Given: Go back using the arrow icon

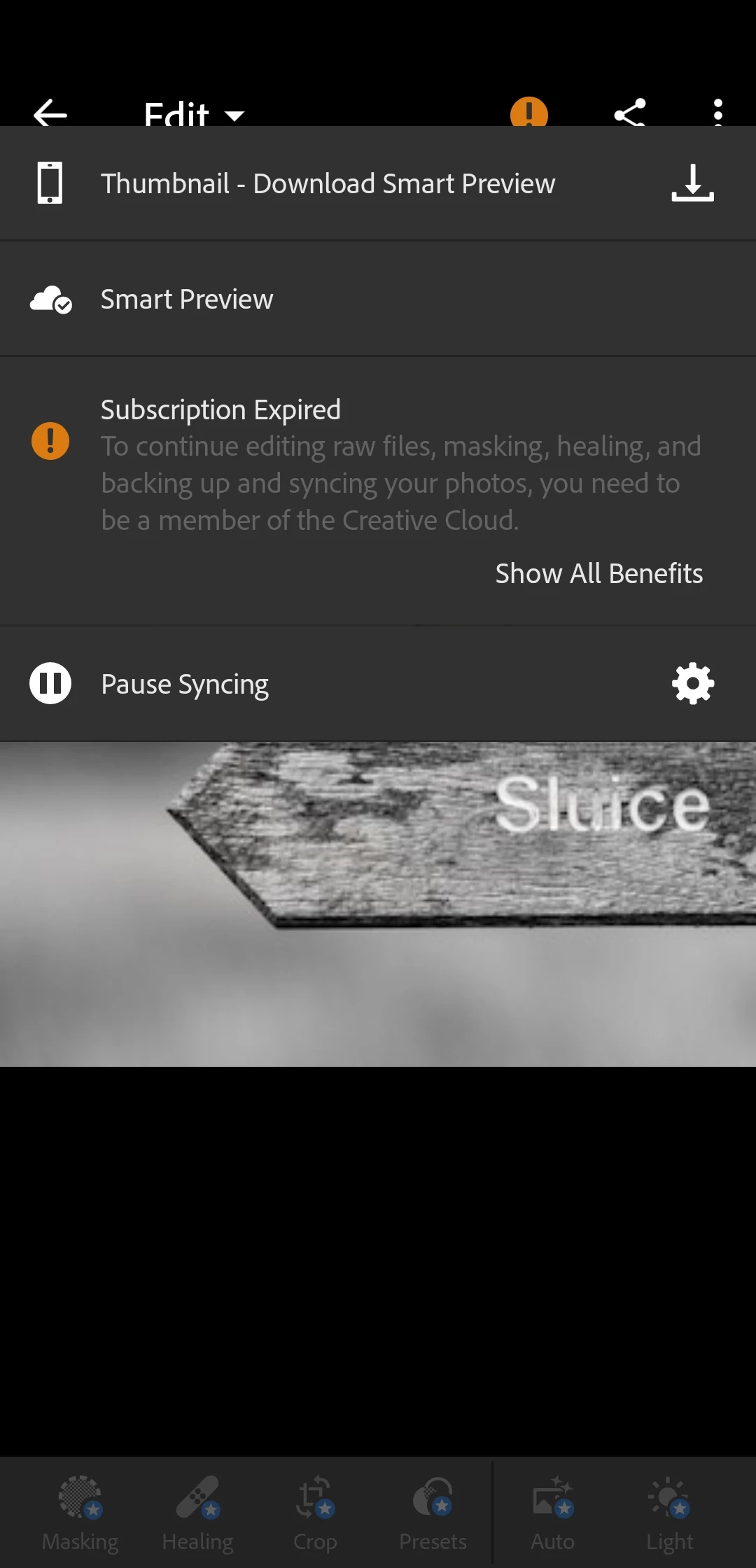Looking at the screenshot, I should tap(50, 112).
